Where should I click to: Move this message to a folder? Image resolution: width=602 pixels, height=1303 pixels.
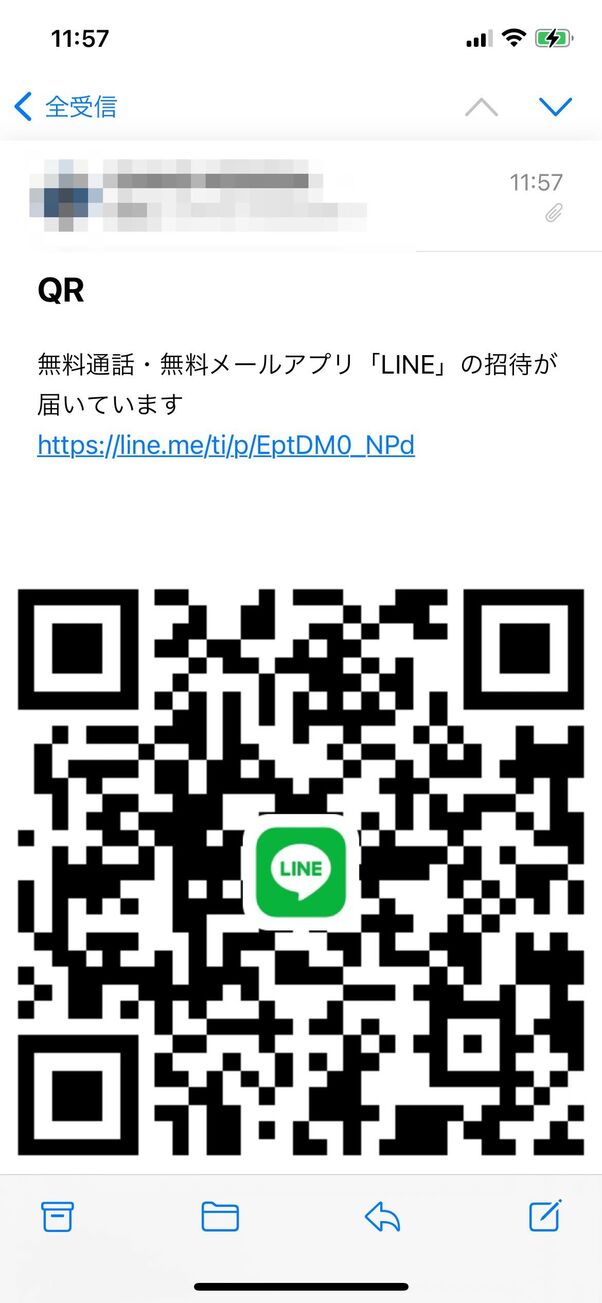click(x=220, y=1215)
